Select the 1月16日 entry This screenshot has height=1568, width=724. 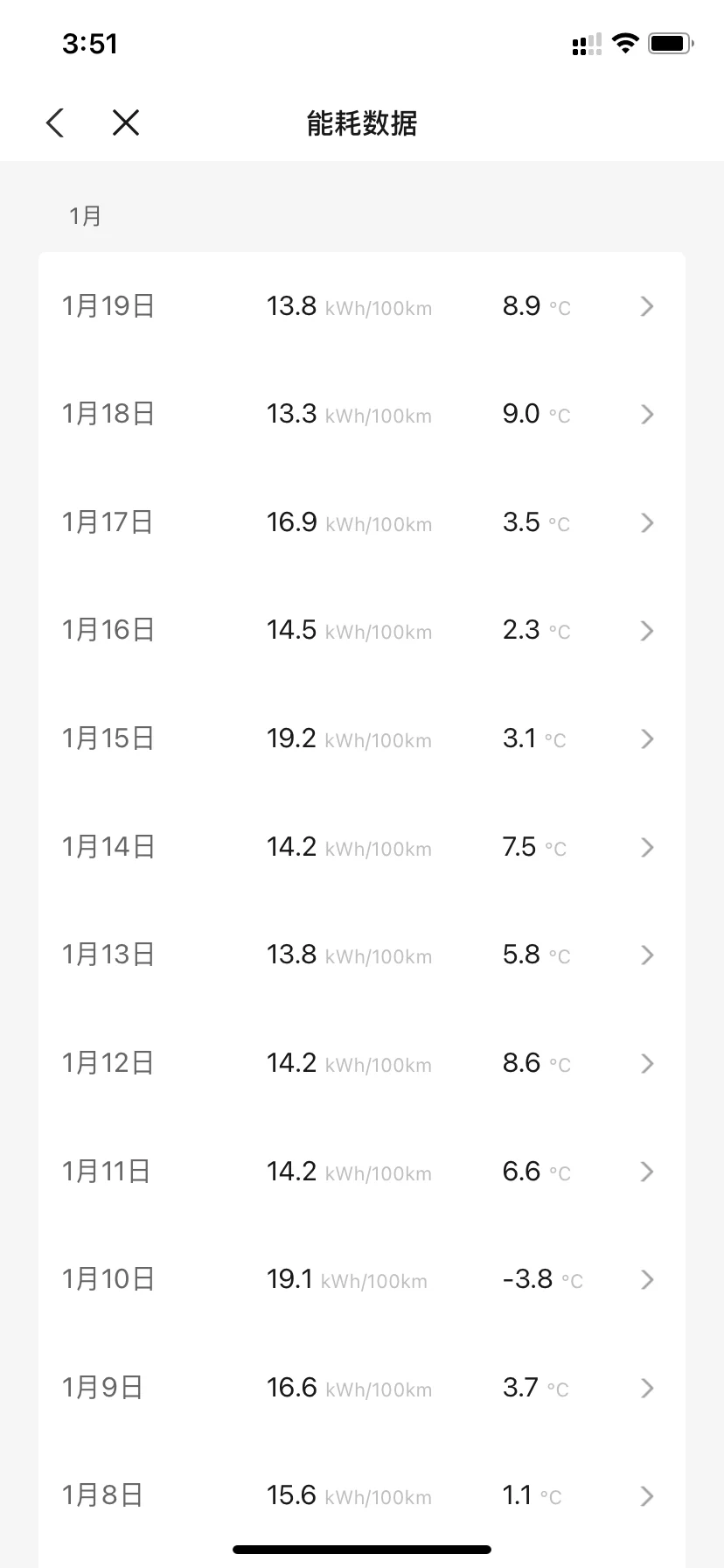tap(362, 630)
